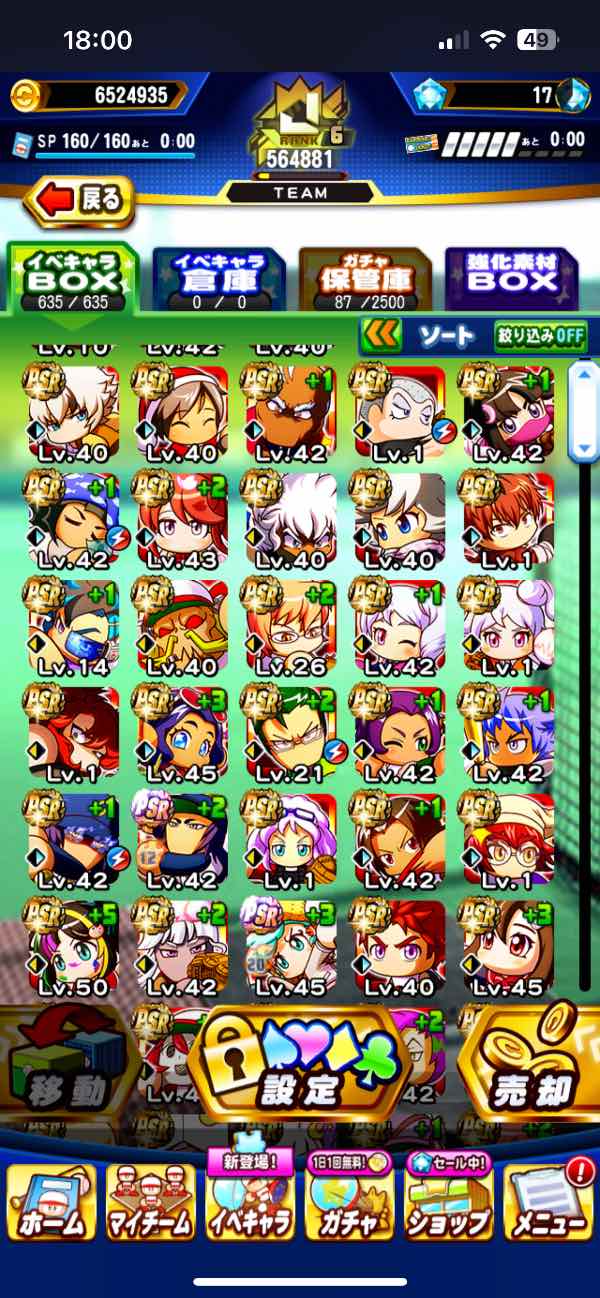Open the メニュー with red alert
This screenshot has height=1298, width=600.
click(549, 1202)
